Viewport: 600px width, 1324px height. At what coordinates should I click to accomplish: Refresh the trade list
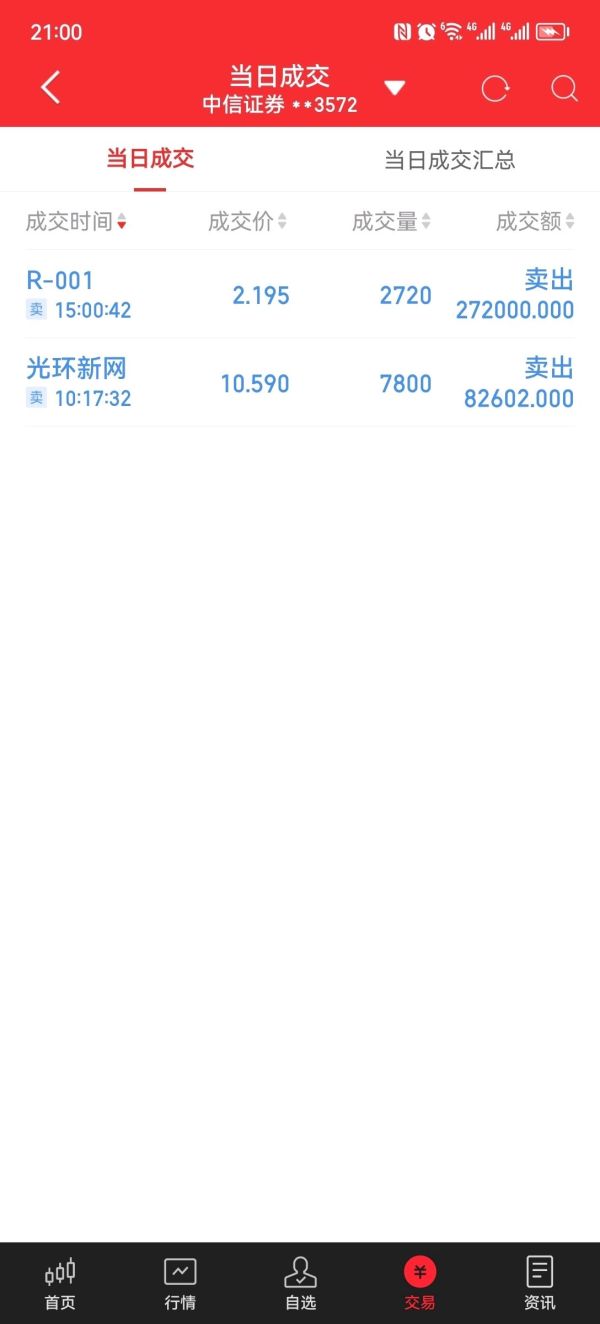(x=495, y=89)
